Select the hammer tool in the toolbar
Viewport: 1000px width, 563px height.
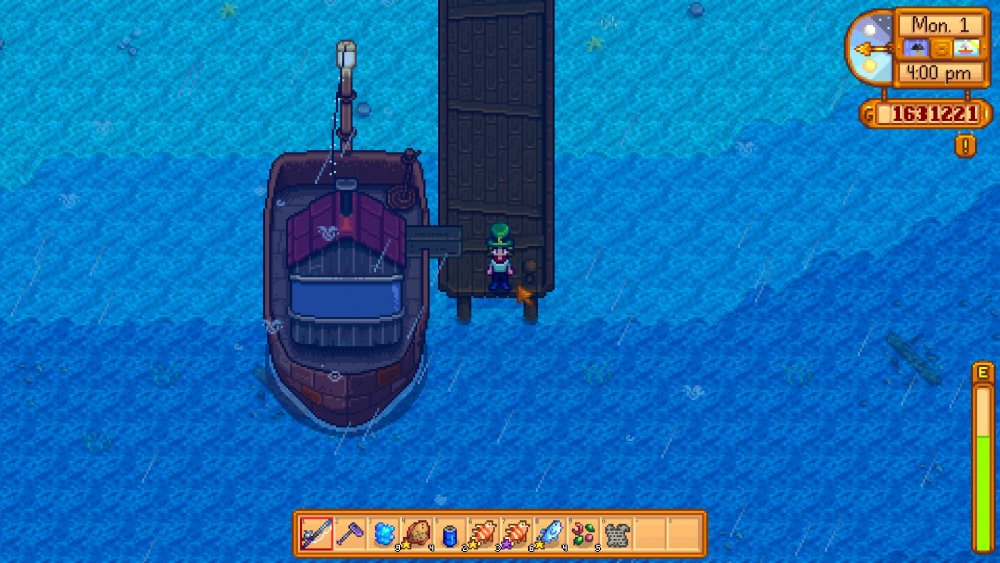point(351,534)
